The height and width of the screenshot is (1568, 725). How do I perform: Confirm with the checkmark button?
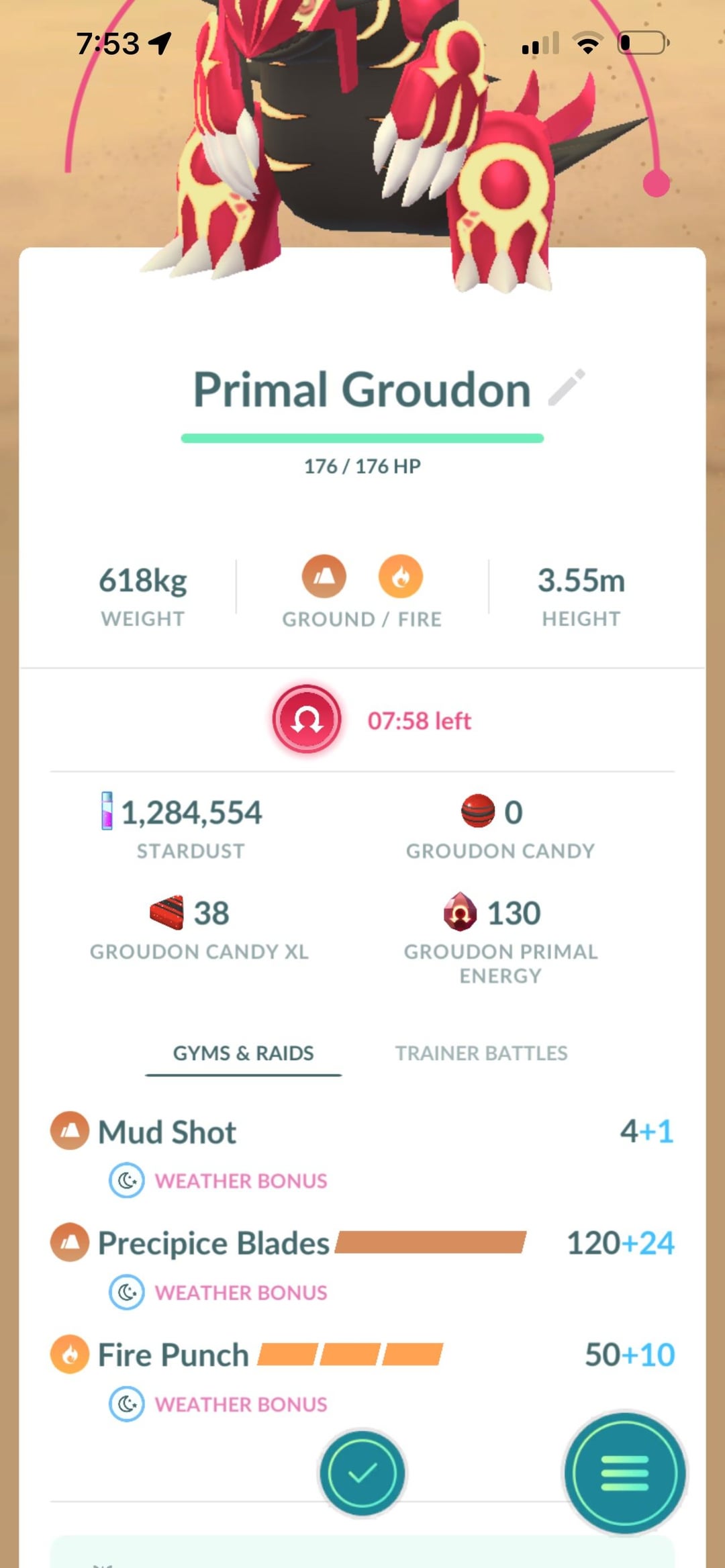point(362,1473)
